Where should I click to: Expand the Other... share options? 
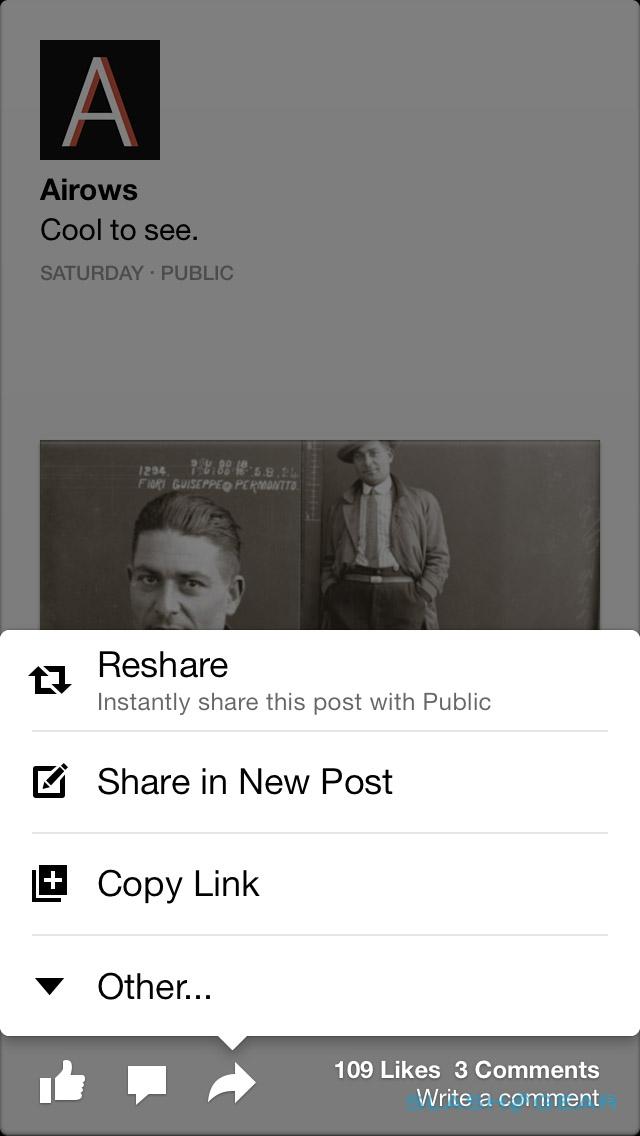coord(154,987)
